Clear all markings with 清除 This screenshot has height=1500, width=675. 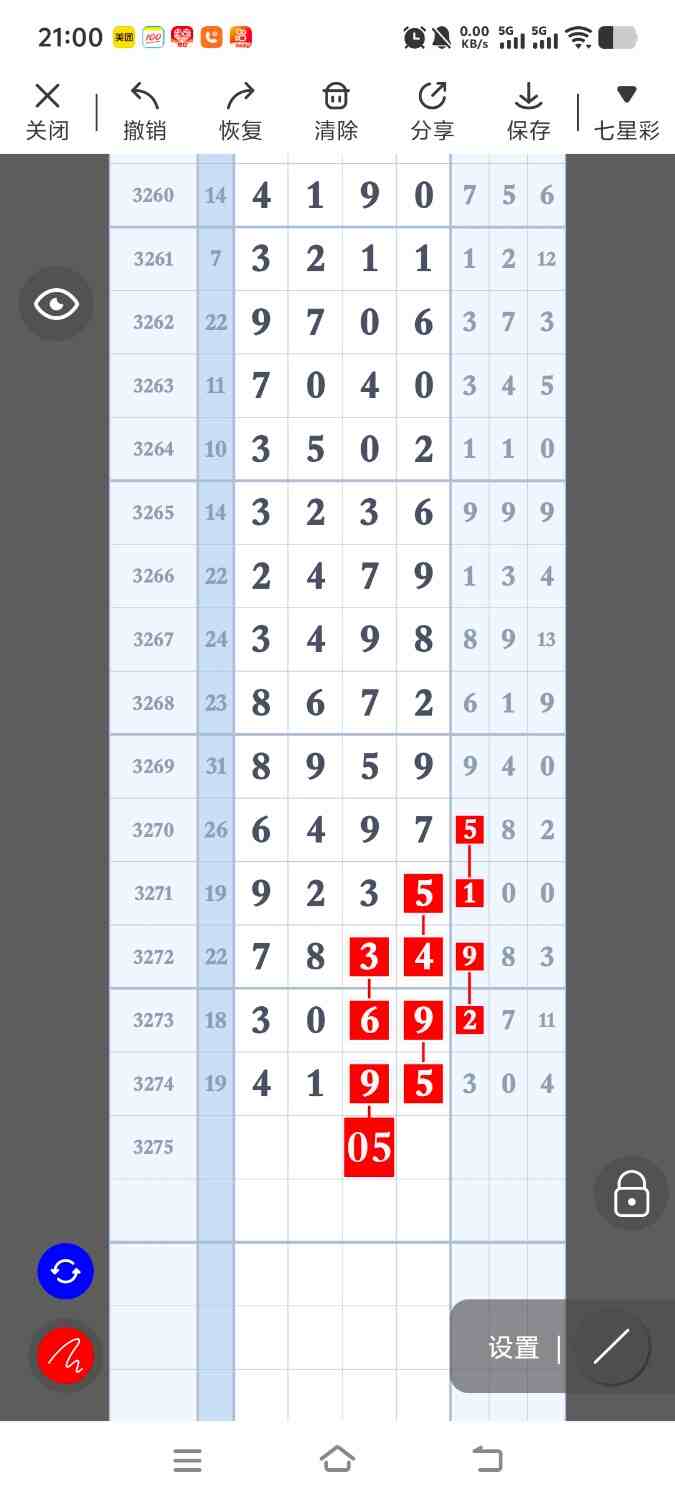tap(336, 110)
